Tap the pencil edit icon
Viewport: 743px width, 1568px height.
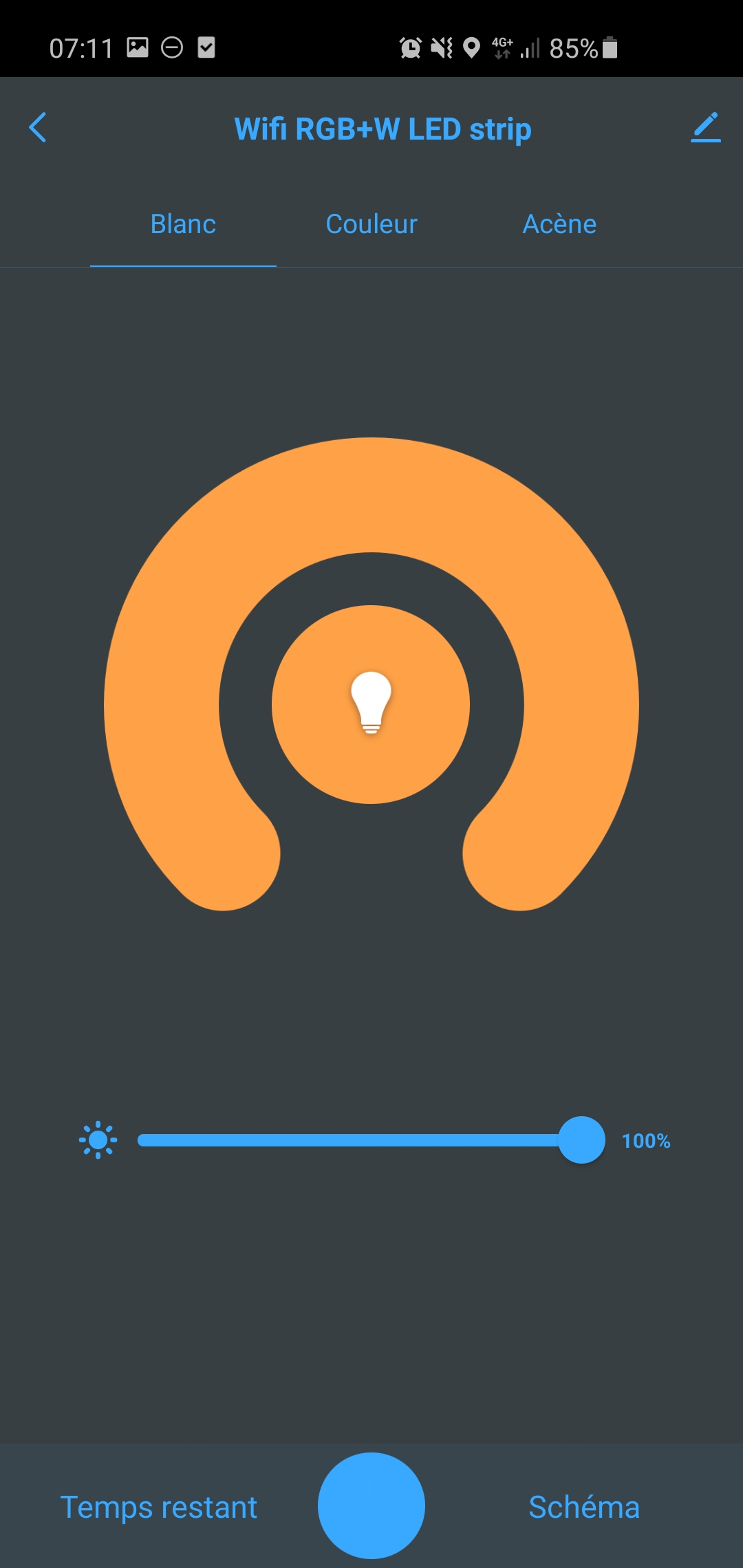tap(706, 128)
